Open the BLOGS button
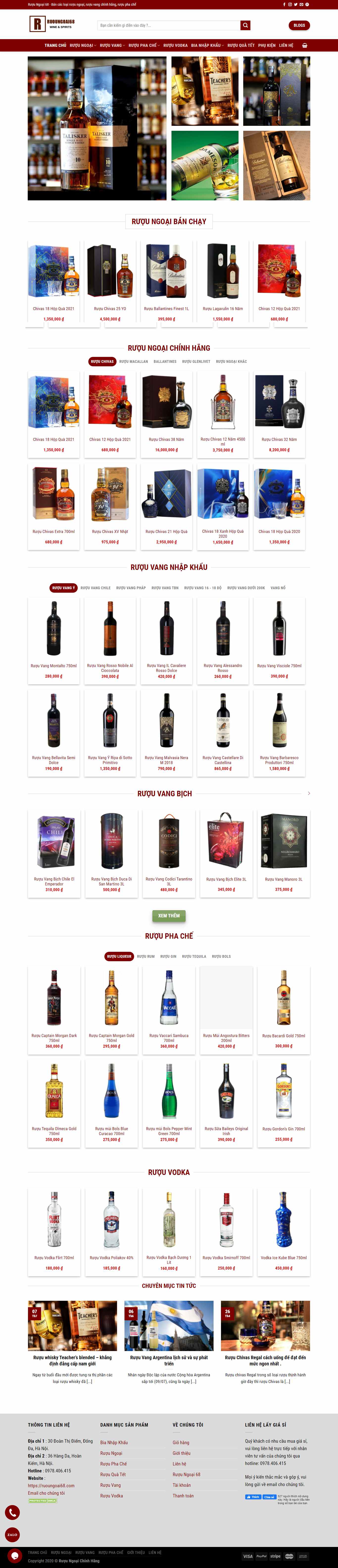Screen dimensions: 338x1568 299,26
